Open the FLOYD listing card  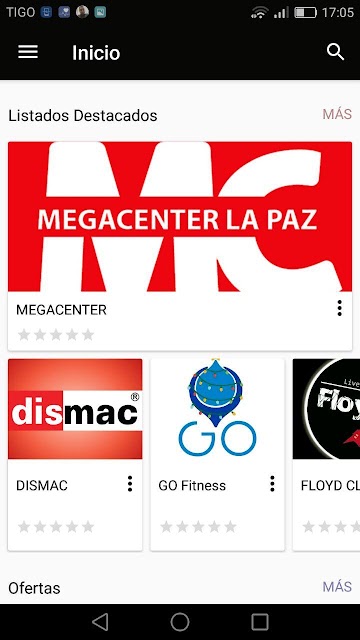327,455
